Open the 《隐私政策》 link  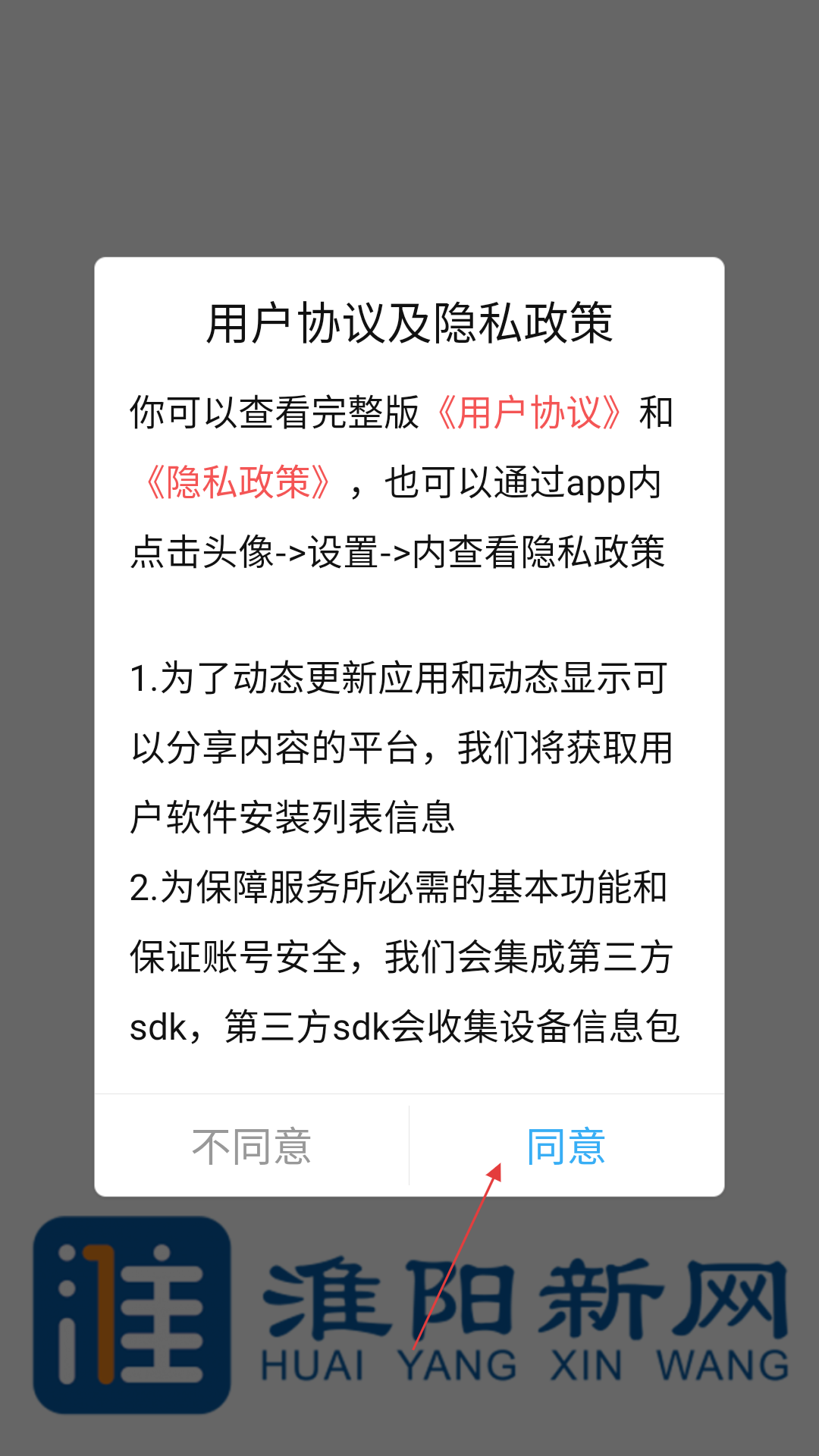tap(238, 482)
